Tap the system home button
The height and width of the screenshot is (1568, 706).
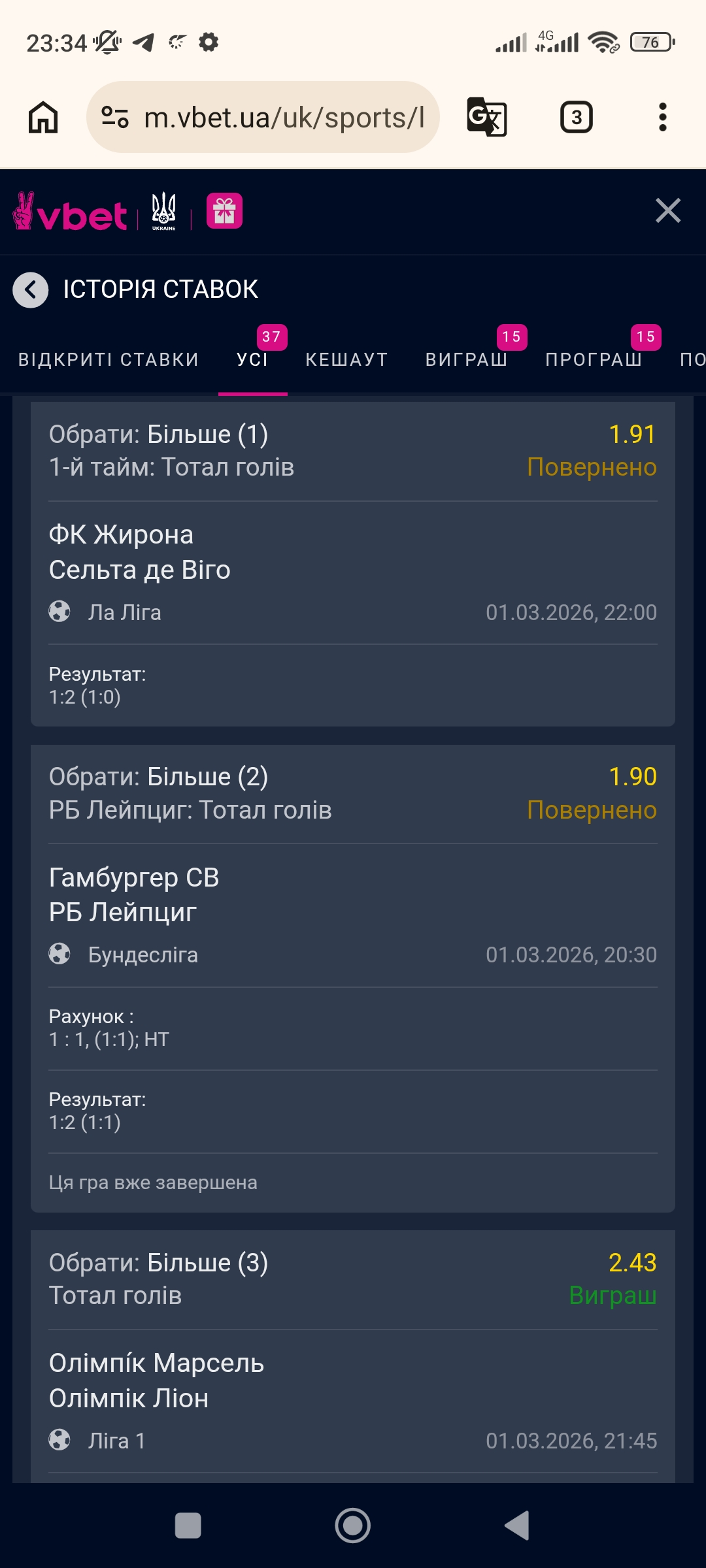(353, 1526)
